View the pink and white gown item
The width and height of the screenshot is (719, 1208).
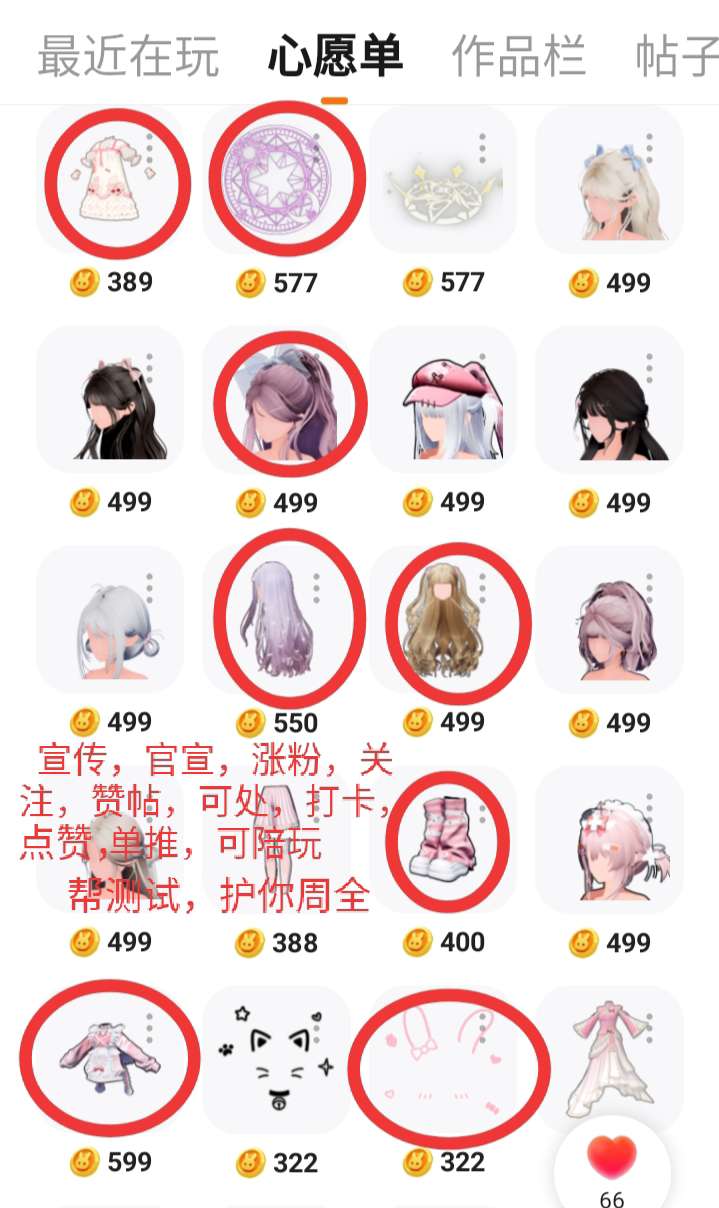pos(609,1060)
